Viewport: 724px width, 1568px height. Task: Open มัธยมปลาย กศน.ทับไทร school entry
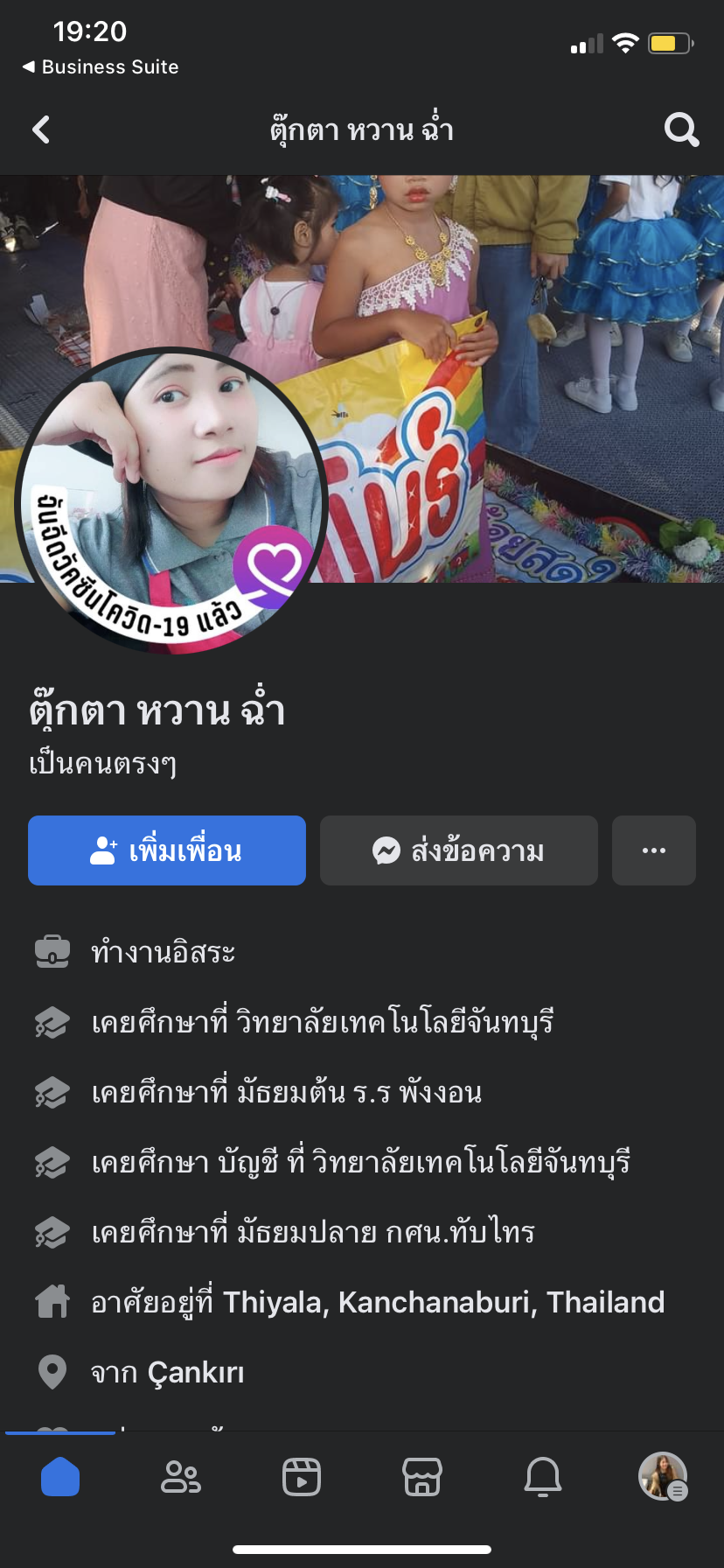pyautogui.click(x=385, y=1233)
